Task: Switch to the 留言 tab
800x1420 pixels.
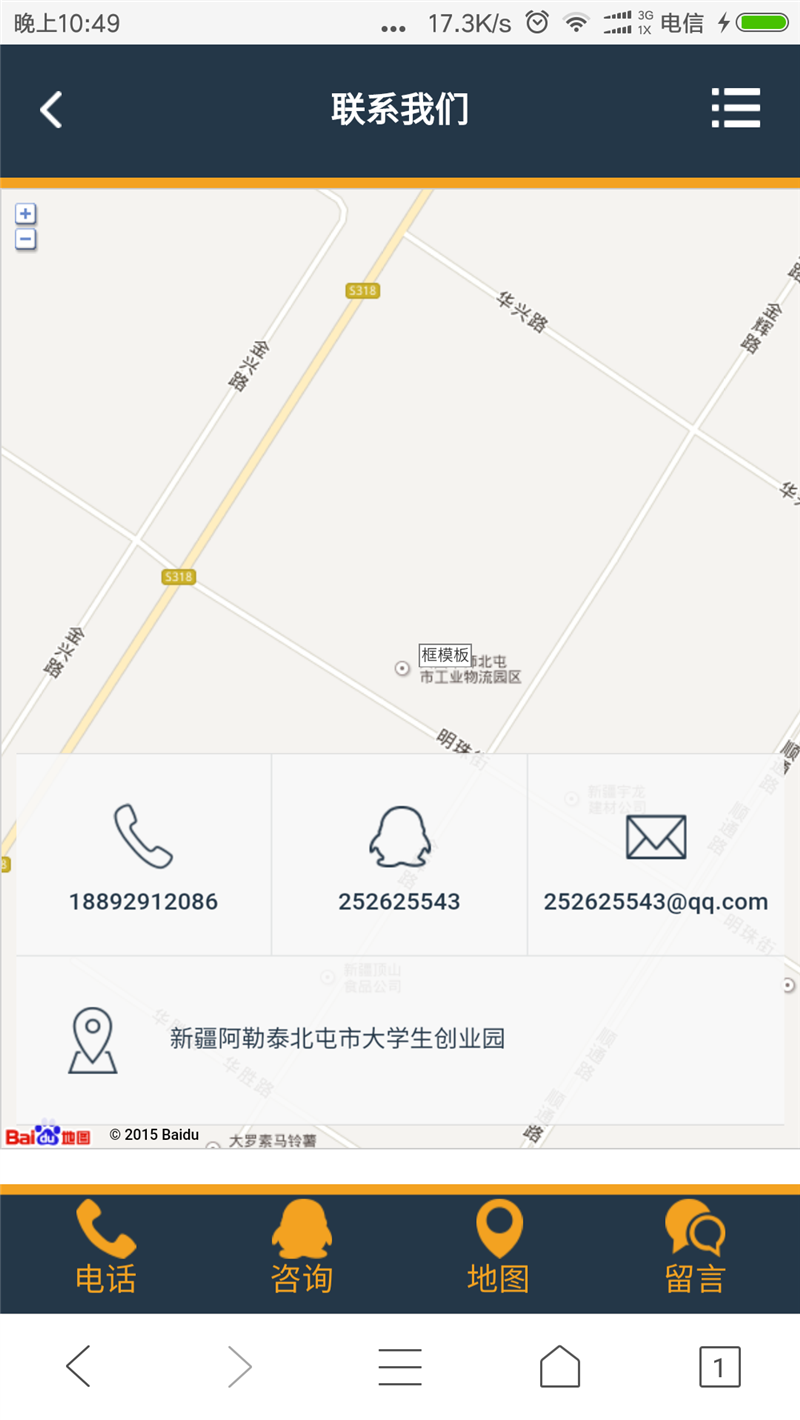Action: coord(695,1249)
